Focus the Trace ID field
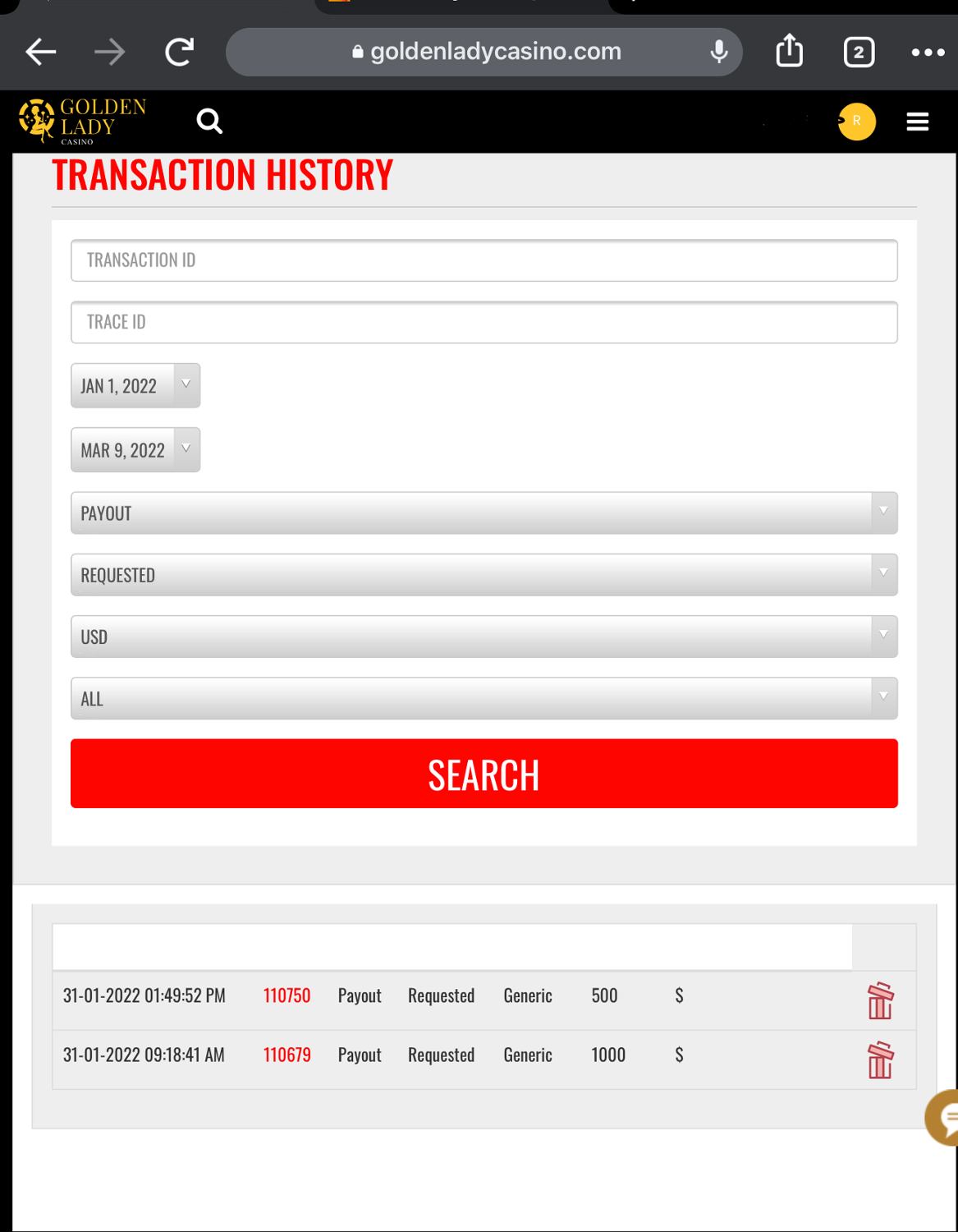 pyautogui.click(x=484, y=322)
